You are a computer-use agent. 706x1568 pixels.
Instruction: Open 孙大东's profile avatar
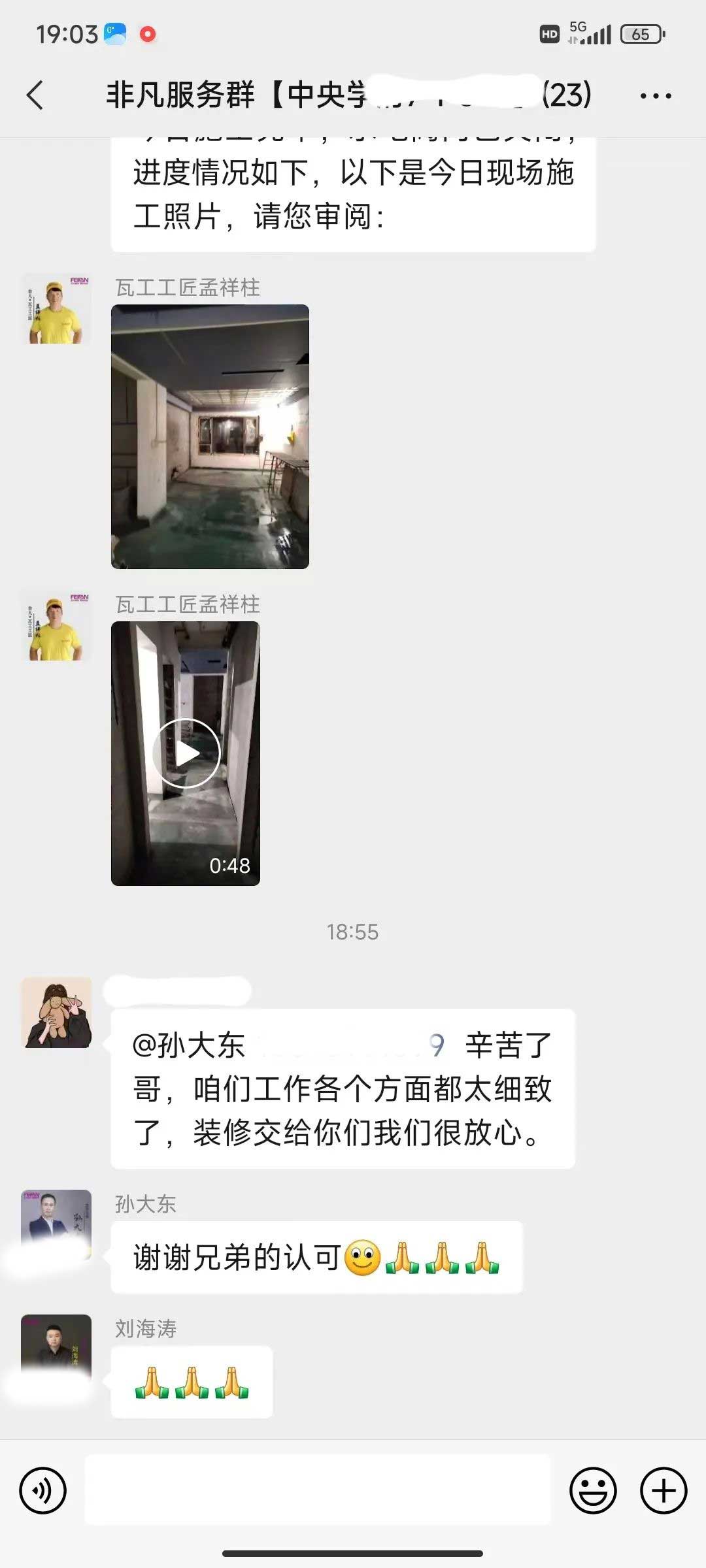pyautogui.click(x=56, y=1224)
